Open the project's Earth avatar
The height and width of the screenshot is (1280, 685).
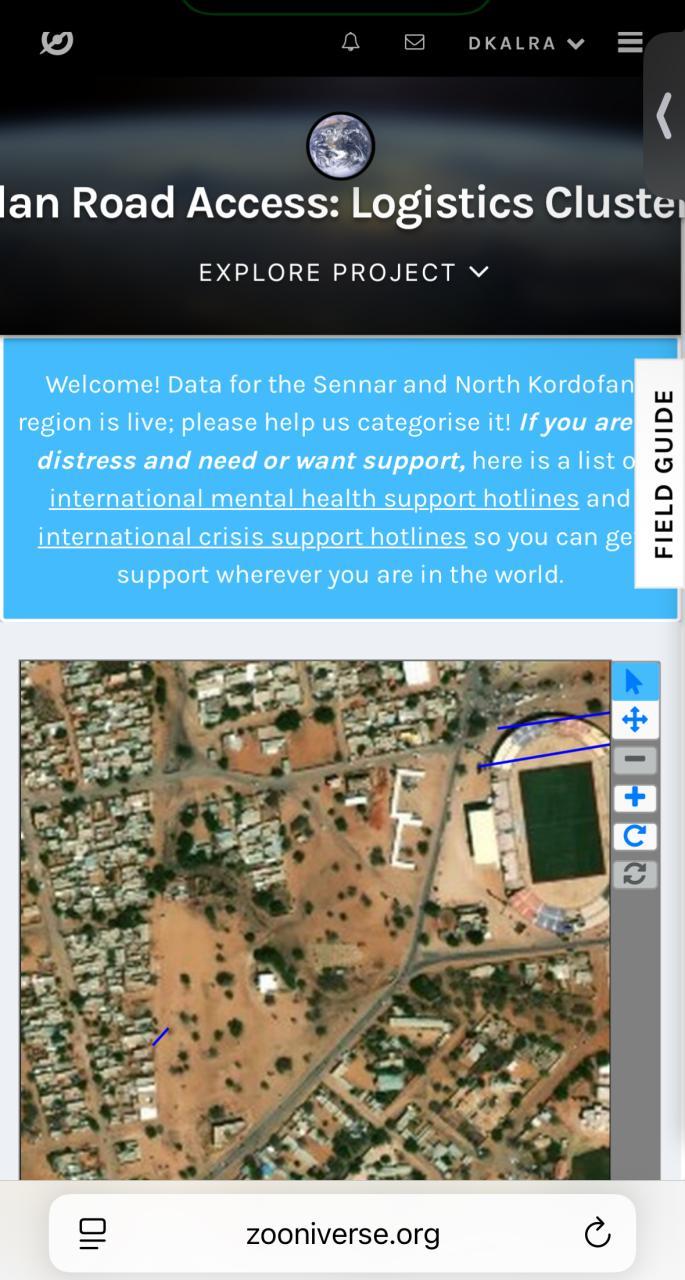pyautogui.click(x=340, y=146)
